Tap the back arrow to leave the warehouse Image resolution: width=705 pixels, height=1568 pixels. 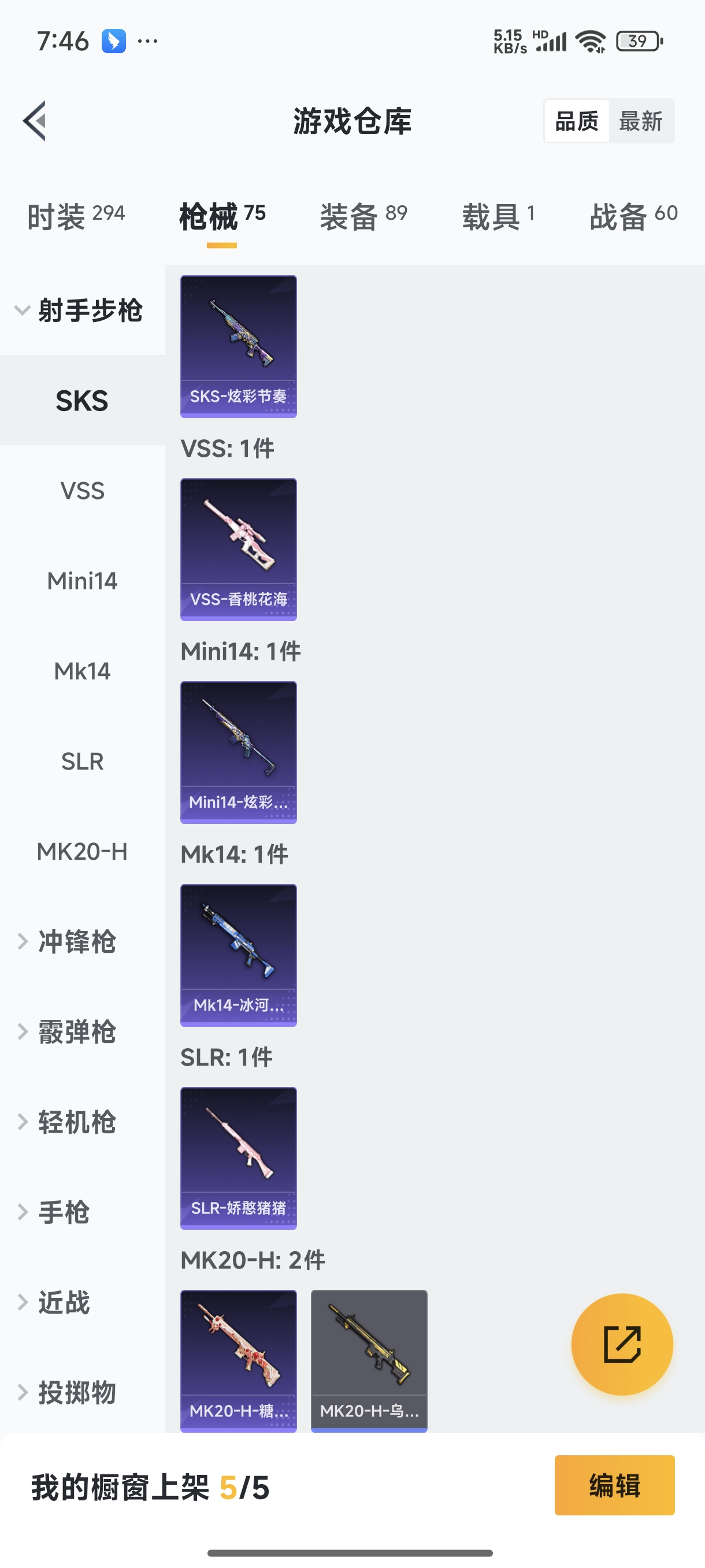[x=35, y=120]
